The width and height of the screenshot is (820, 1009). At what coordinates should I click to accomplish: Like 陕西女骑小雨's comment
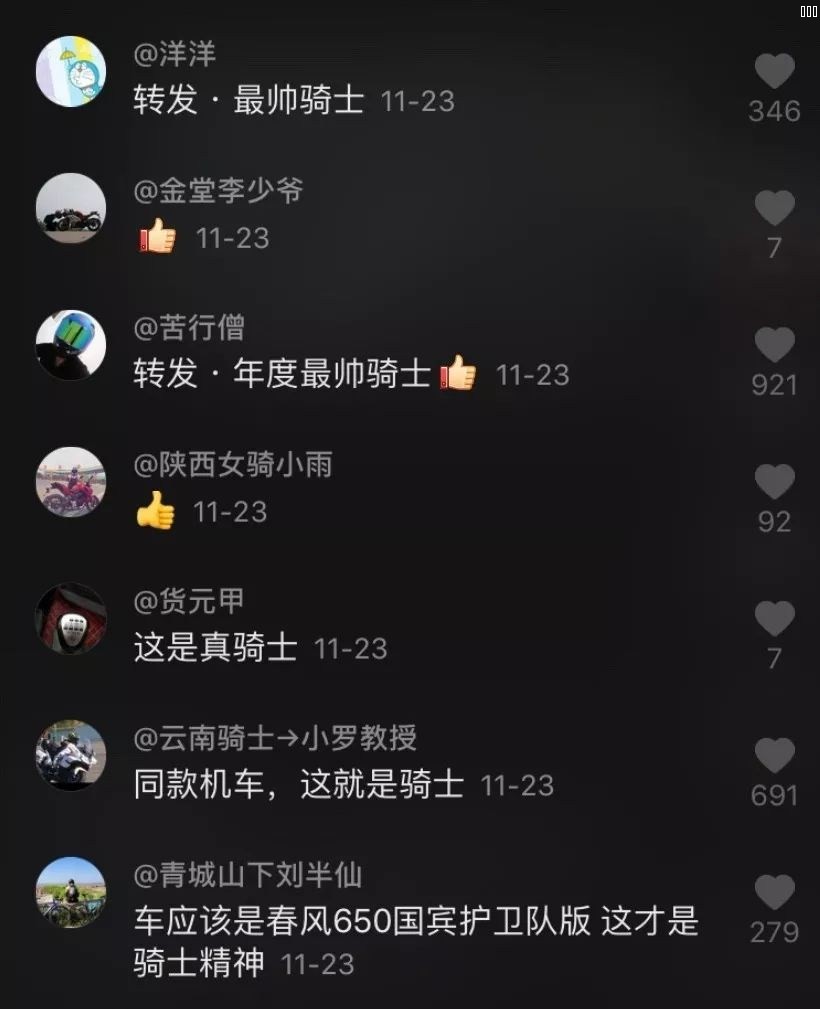click(774, 483)
